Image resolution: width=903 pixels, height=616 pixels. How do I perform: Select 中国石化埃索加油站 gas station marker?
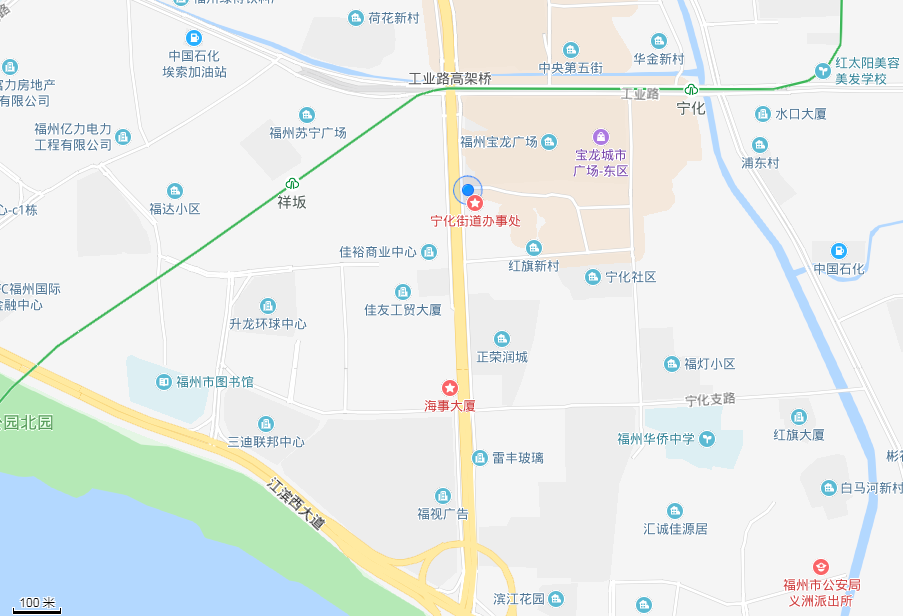click(181, 37)
